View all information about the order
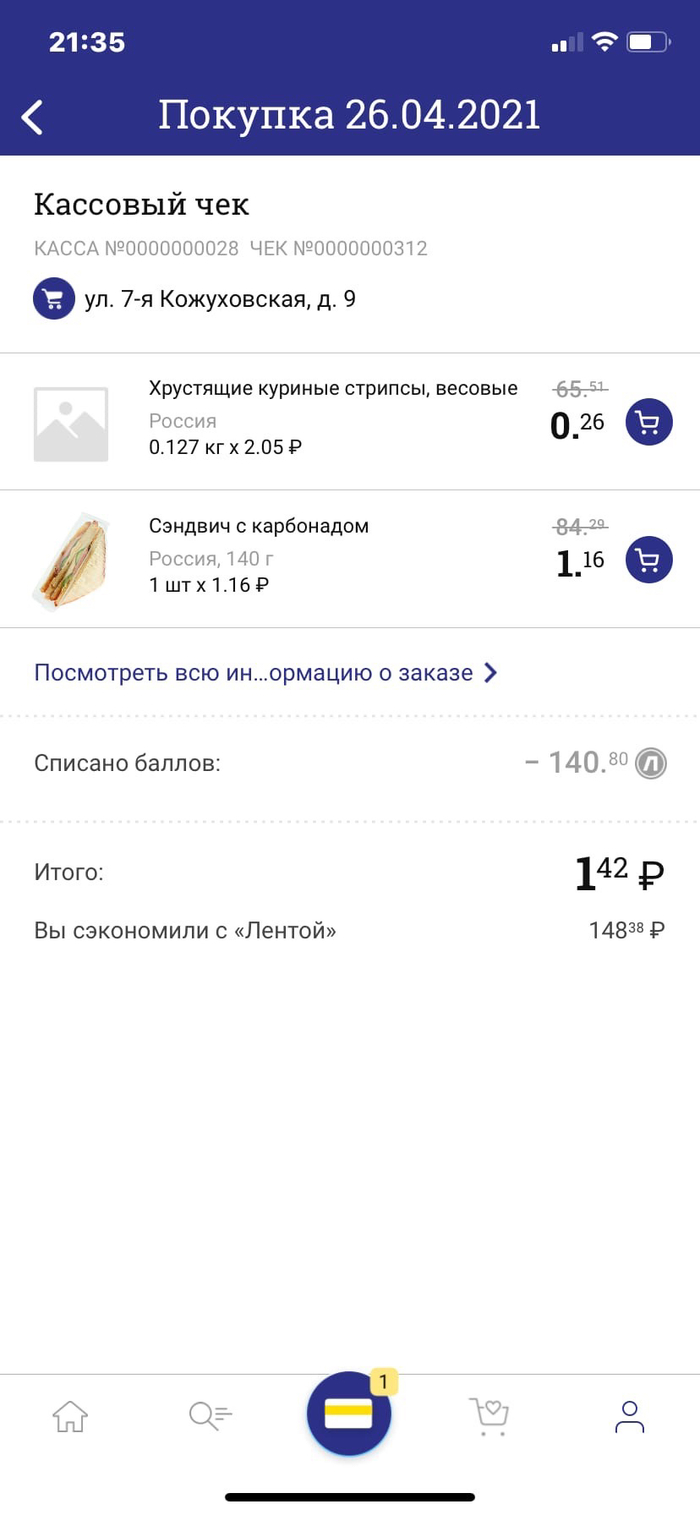The image size is (700, 1515). tap(265, 673)
